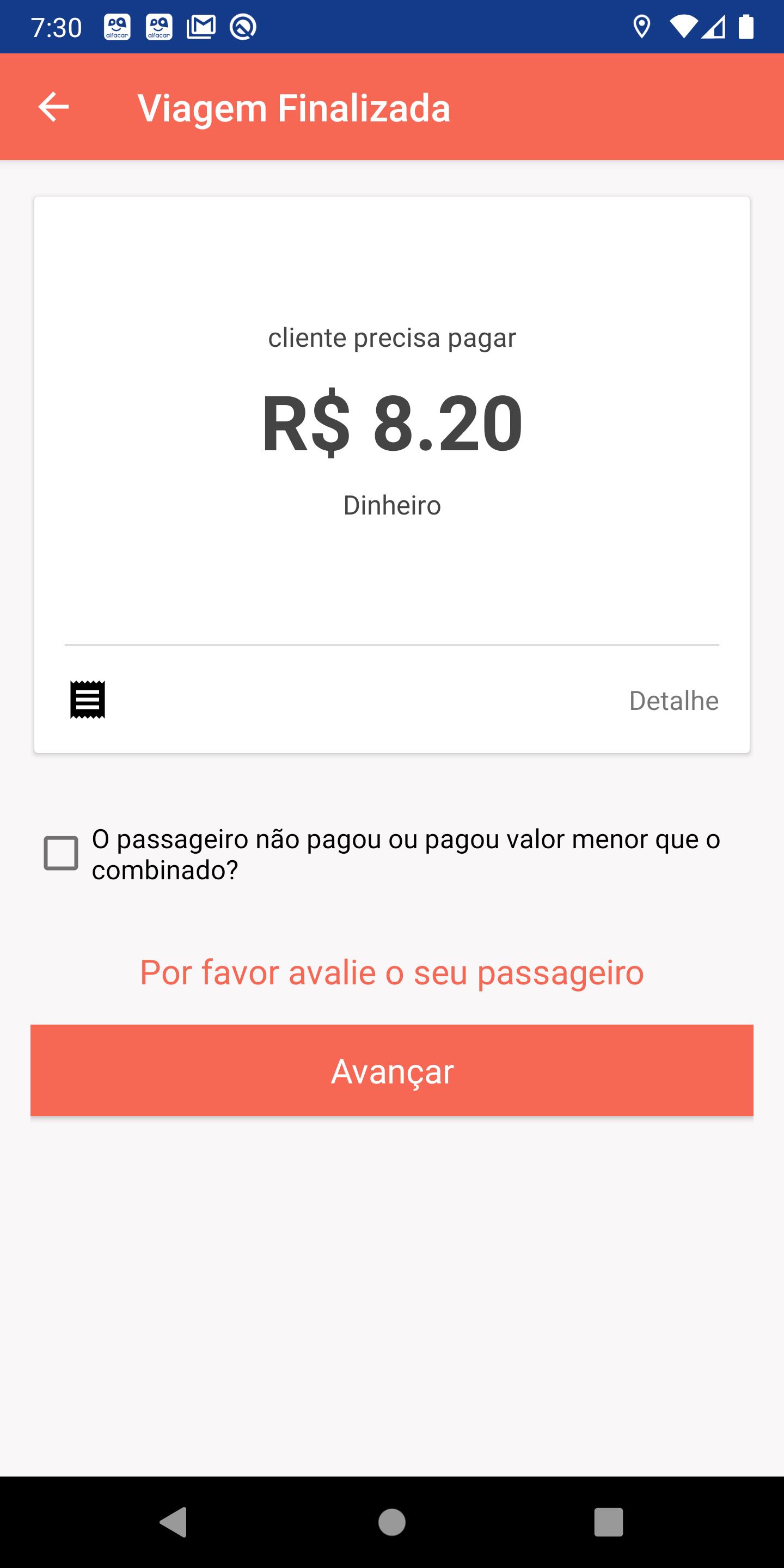Open the Detalhe fare breakdown
The image size is (784, 1568).
coord(674,701)
